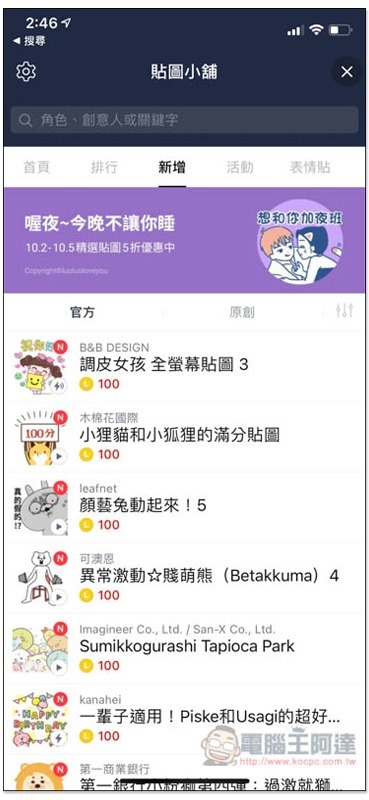This screenshot has height=800, width=369.
Task: Close the sticker shop
Action: [x=347, y=72]
